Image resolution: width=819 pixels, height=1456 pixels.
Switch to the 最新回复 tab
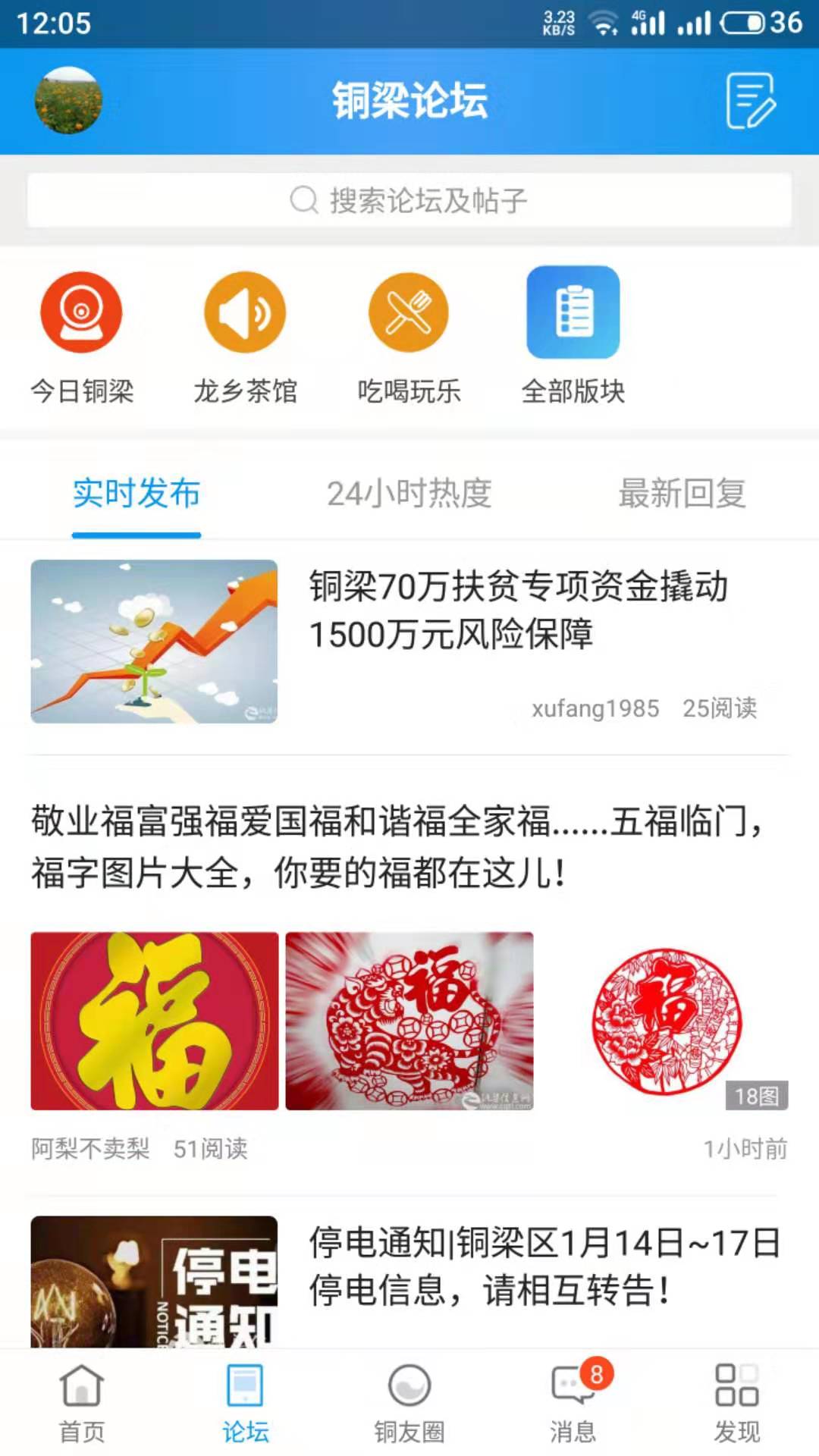682,494
